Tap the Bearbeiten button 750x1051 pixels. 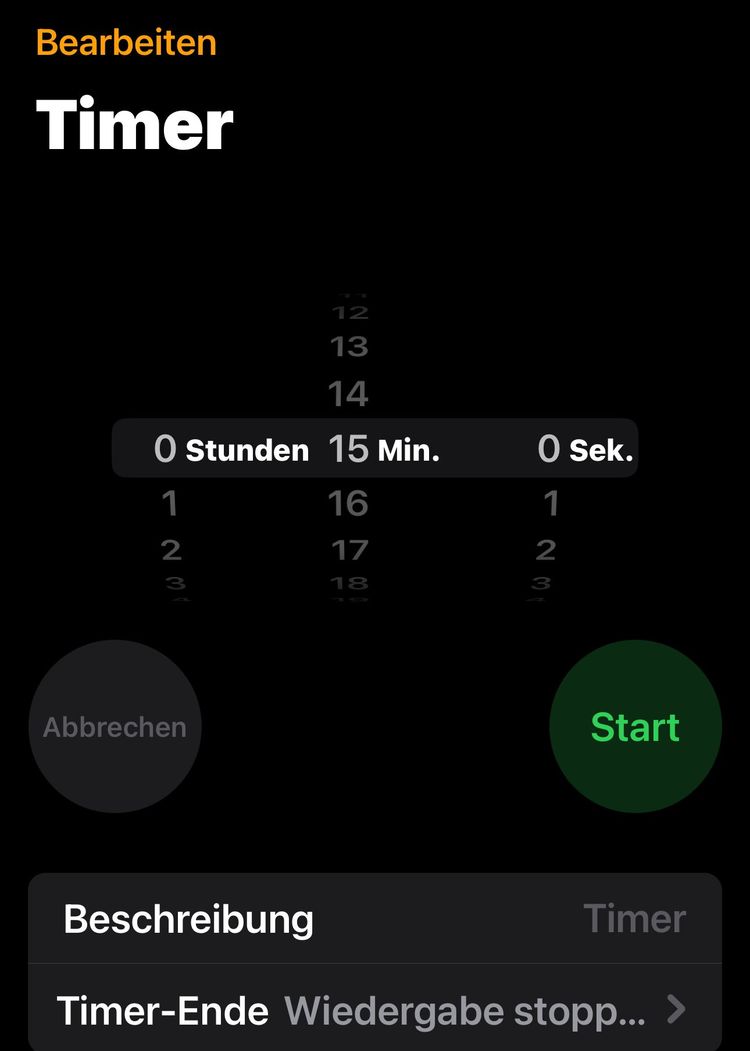pos(125,42)
